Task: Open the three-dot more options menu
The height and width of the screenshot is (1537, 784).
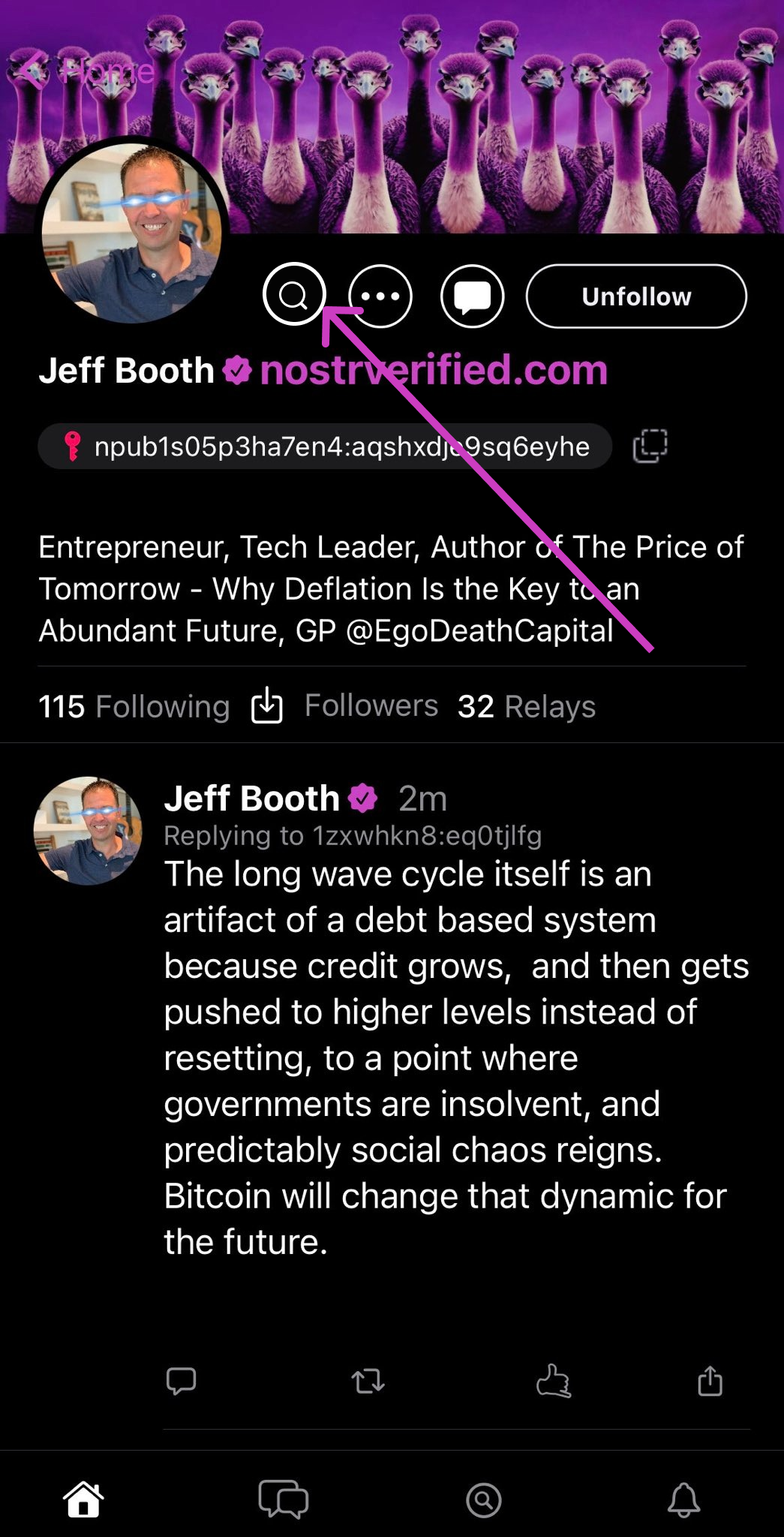Action: click(x=380, y=296)
